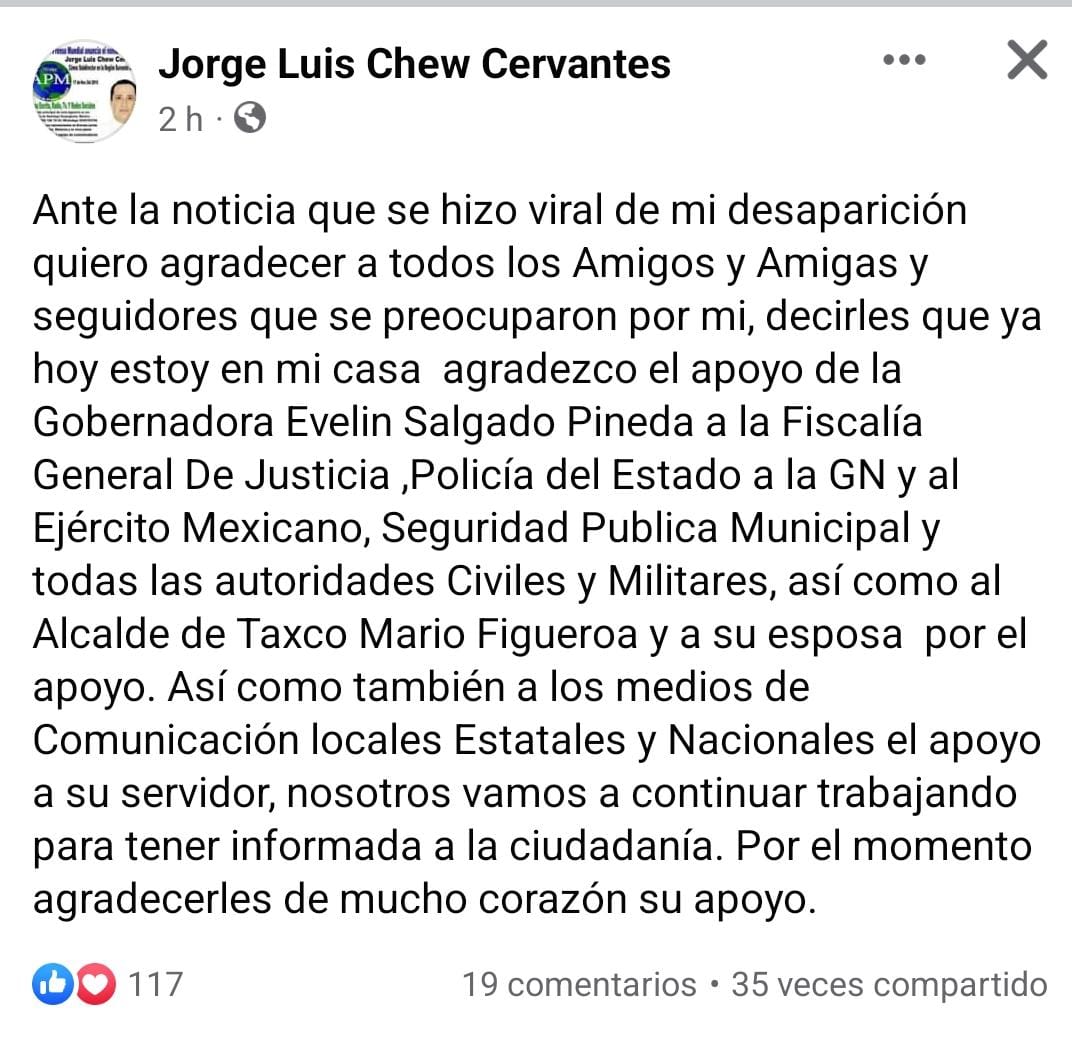Open the 19 comentarios section
The width and height of the screenshot is (1072, 1042).
point(579,984)
